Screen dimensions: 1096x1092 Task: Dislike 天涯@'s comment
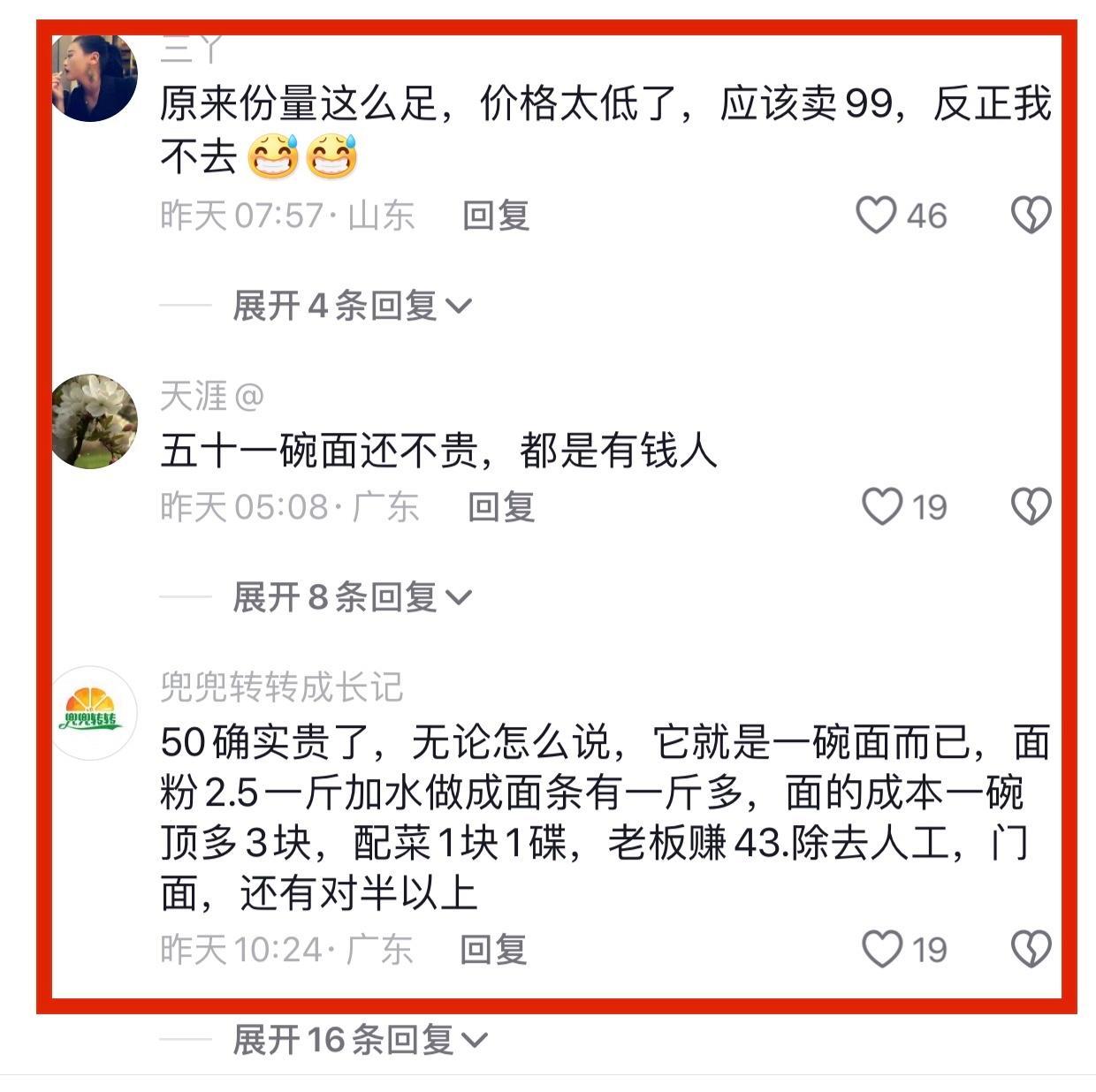[1031, 507]
